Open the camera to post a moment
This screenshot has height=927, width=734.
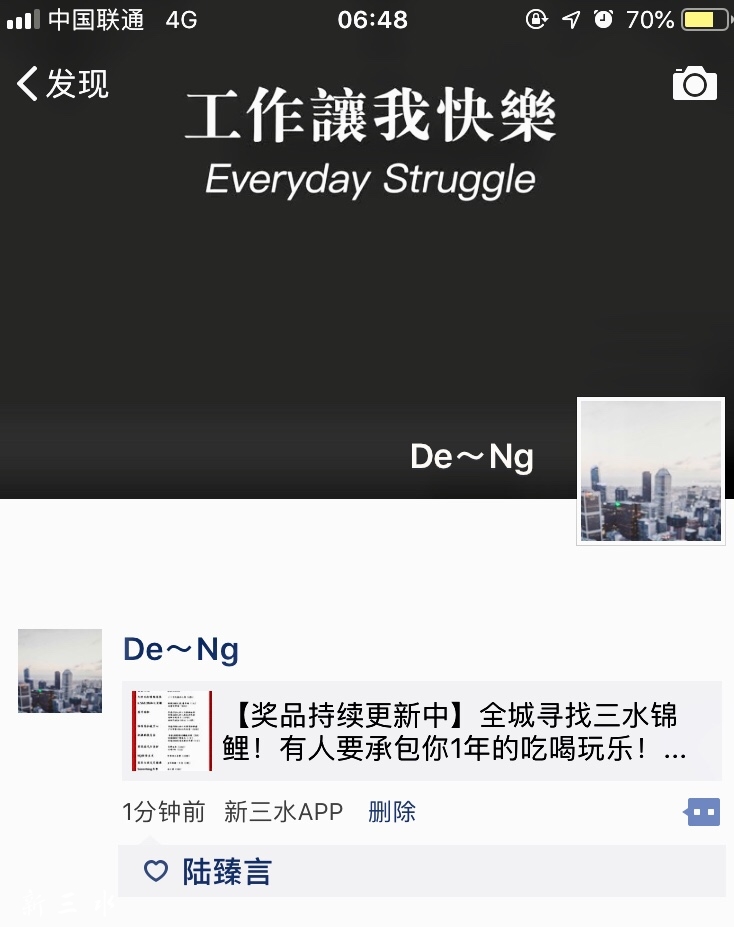695,84
